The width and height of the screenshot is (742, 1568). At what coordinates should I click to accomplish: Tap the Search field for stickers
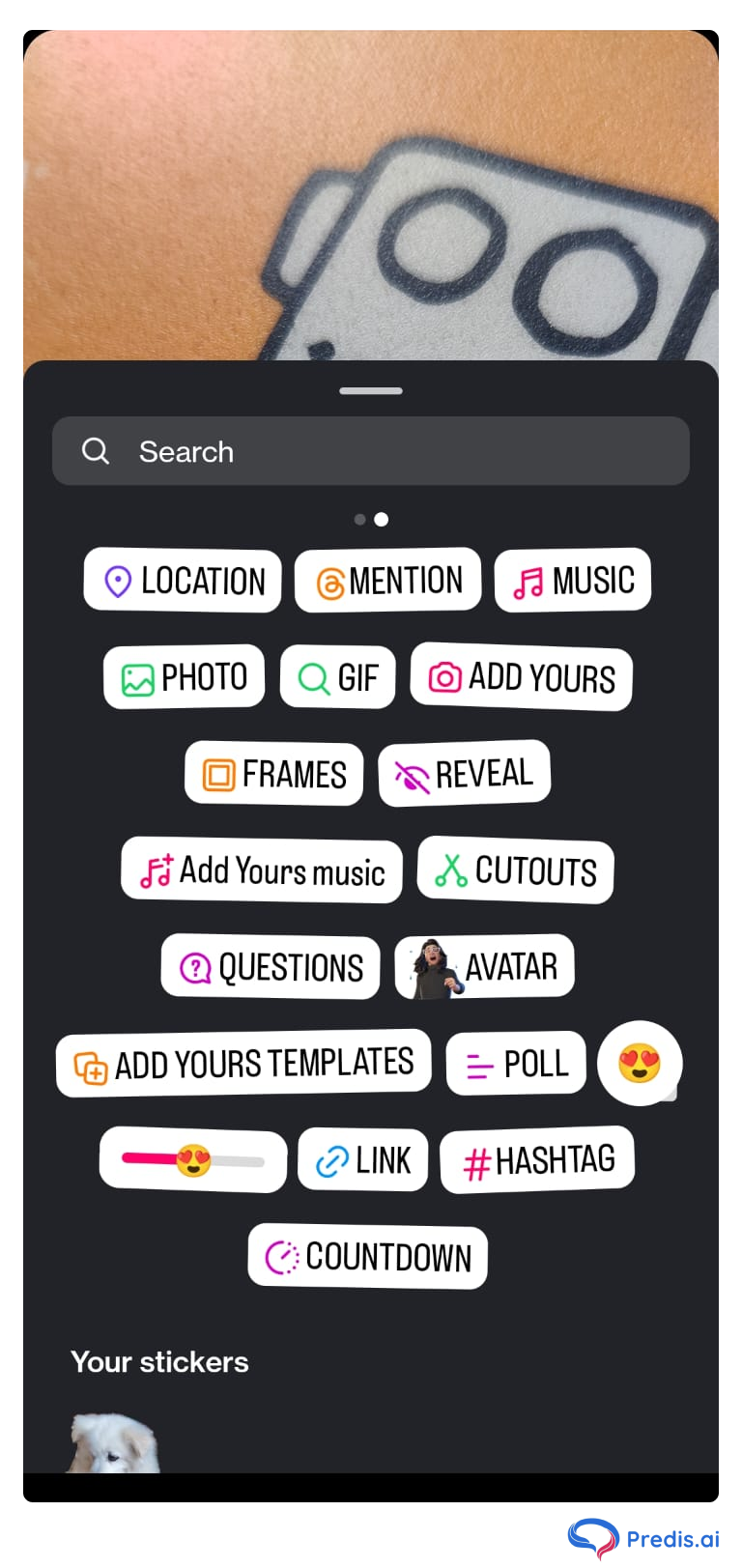pyautogui.click(x=370, y=450)
